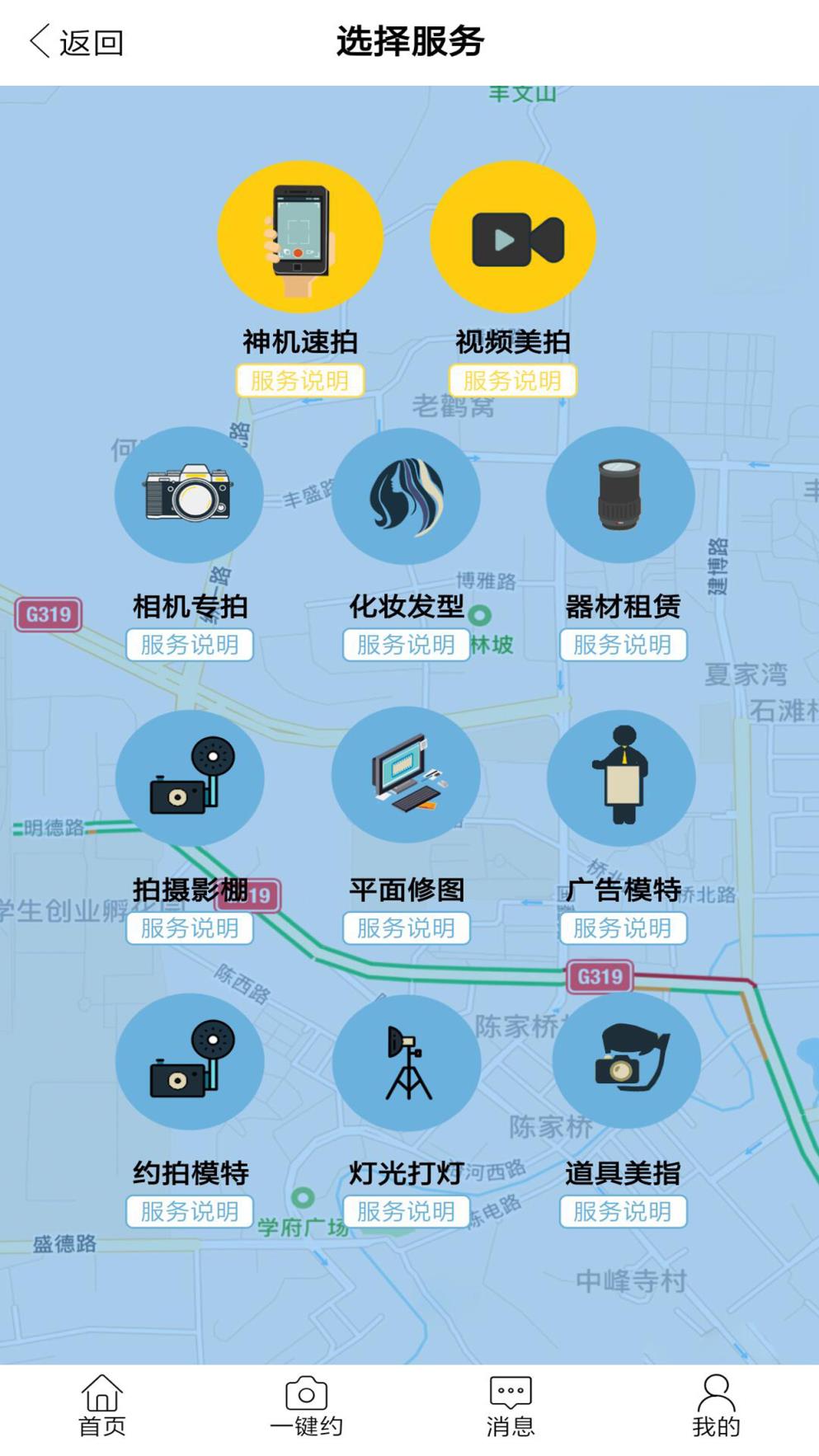Screen dimensions: 819x1456
Task: Open 服务说明 for 平面修图
Action: coord(406,928)
